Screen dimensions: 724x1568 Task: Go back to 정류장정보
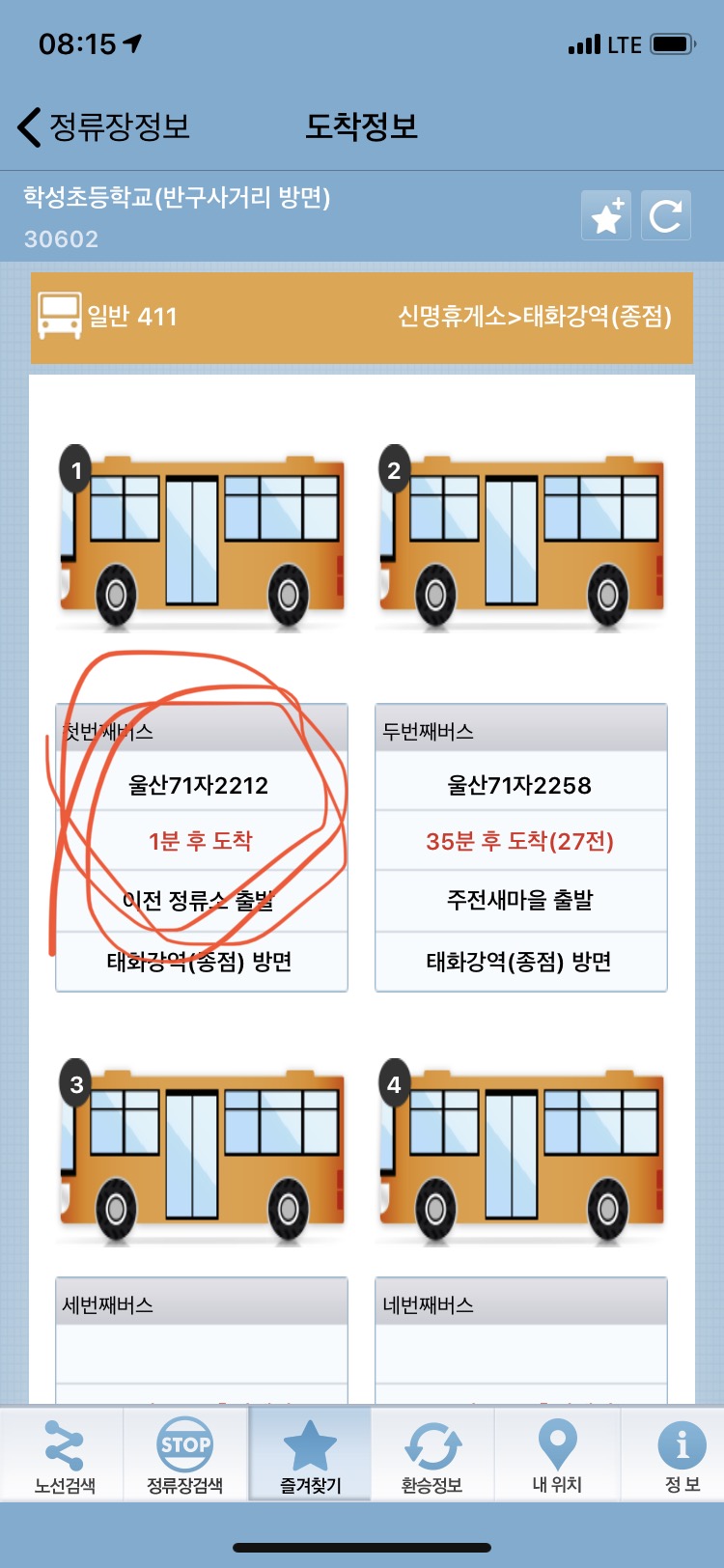(x=104, y=127)
